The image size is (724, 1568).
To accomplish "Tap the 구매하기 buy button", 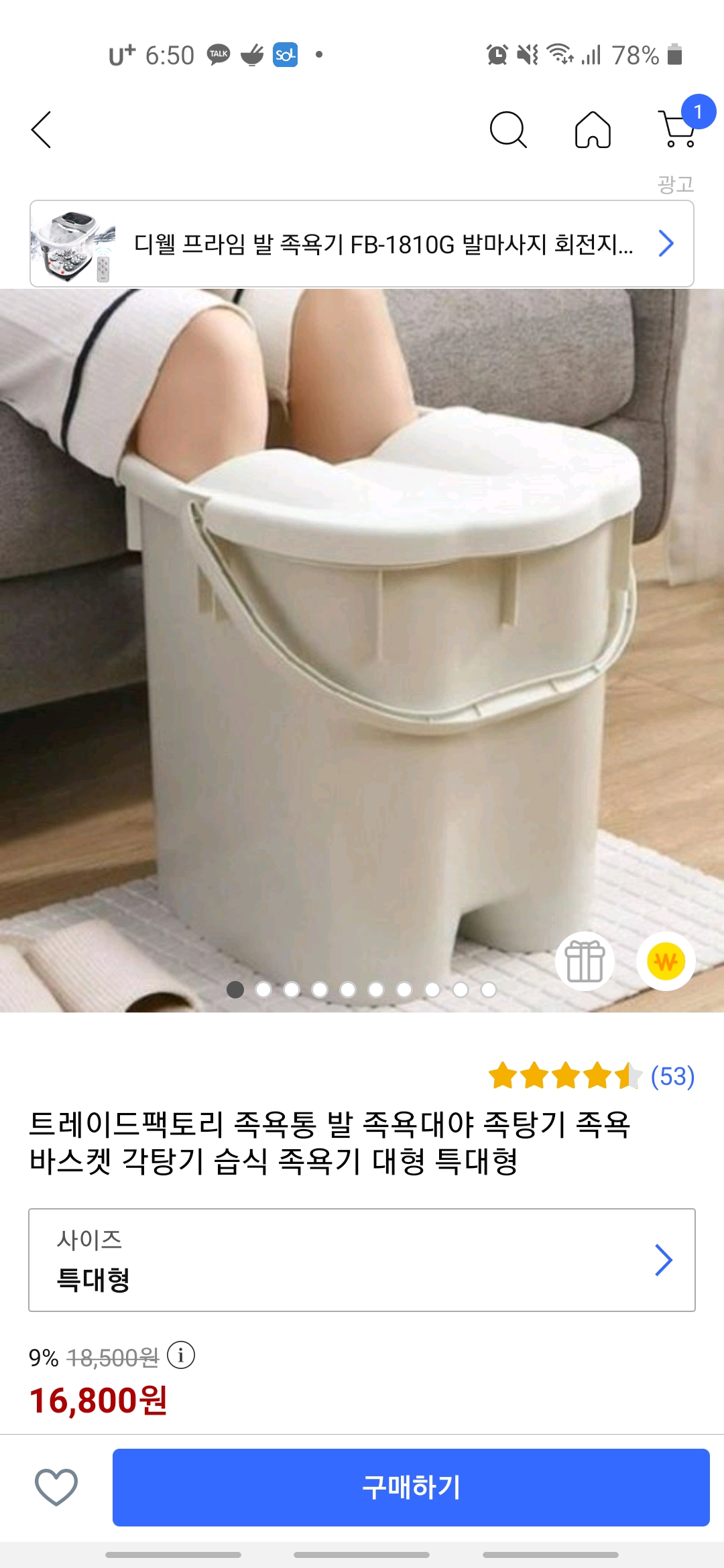I will coord(411,1487).
